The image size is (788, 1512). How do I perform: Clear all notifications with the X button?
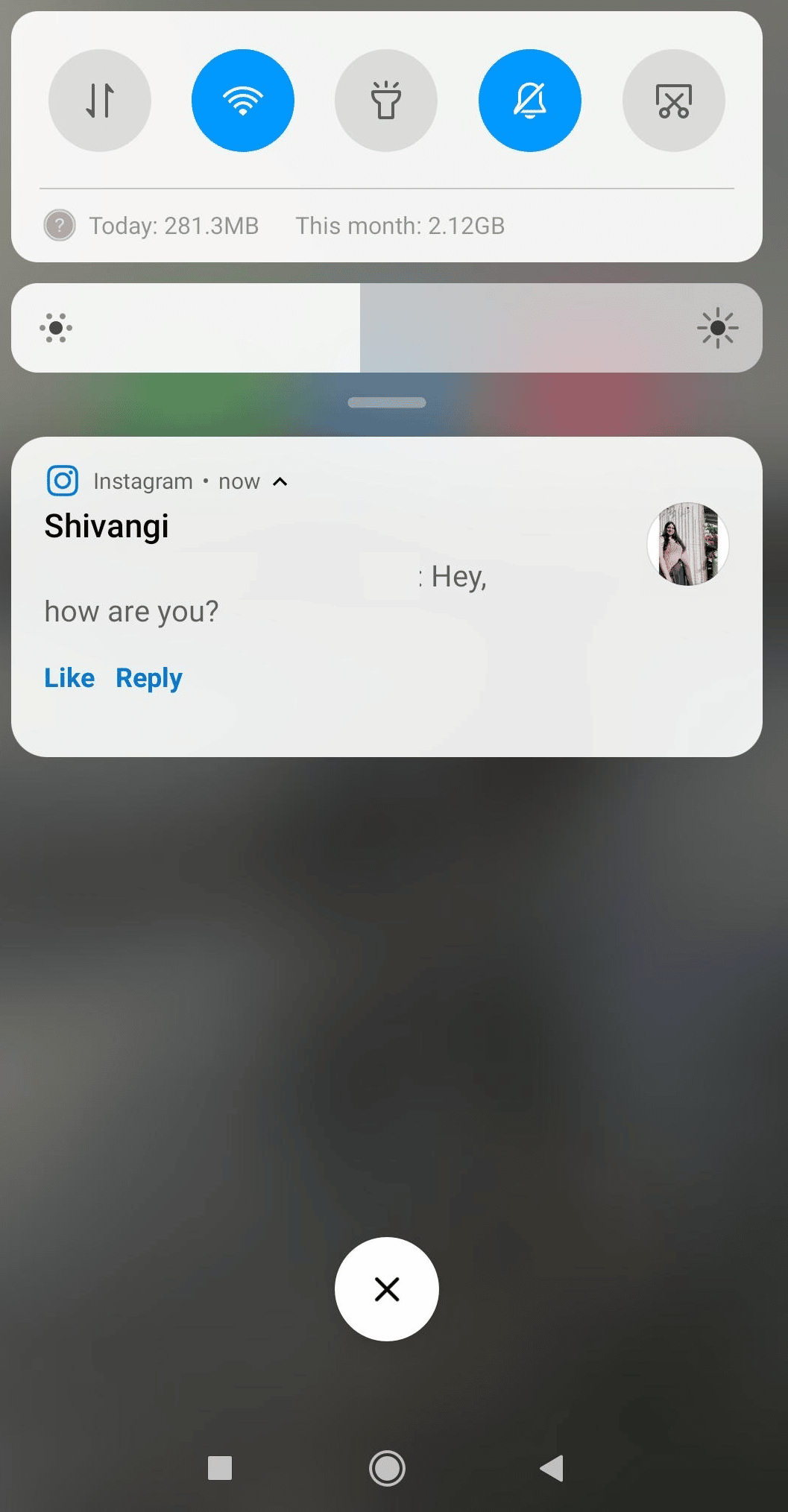coord(386,1288)
